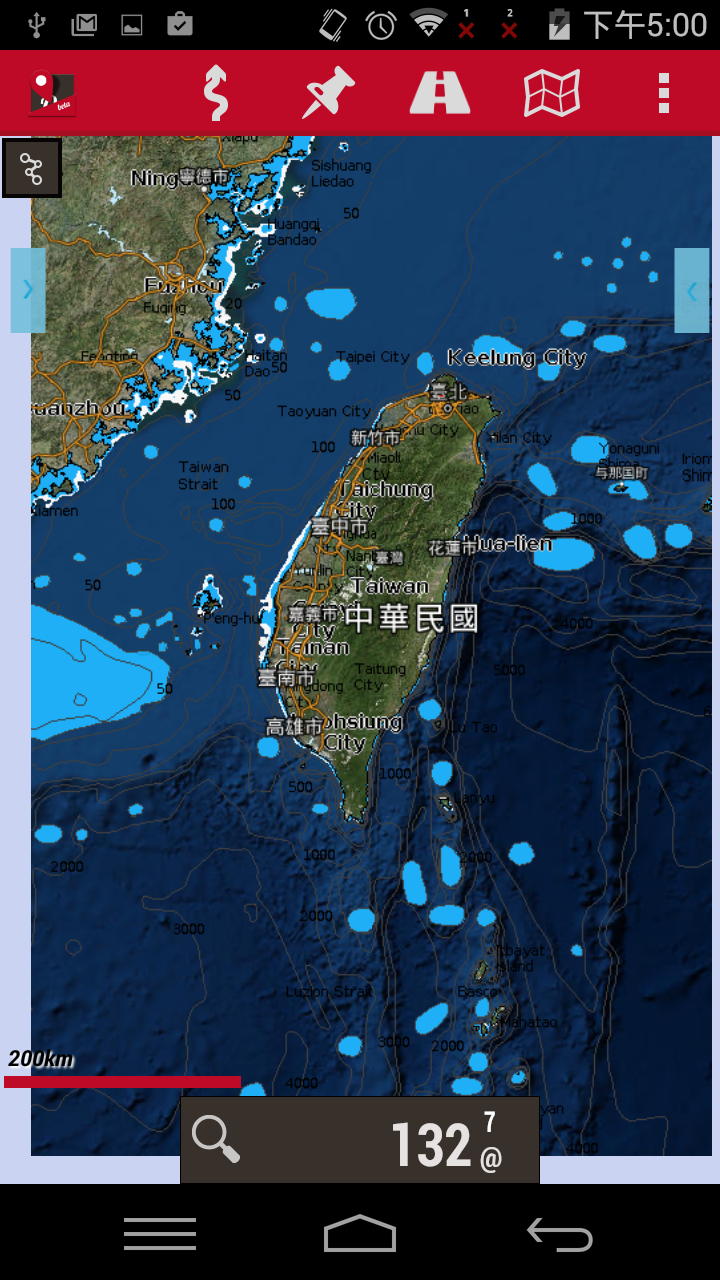720x1280 pixels.
Task: Tap the pushpin waypoint icon
Action: click(x=329, y=93)
